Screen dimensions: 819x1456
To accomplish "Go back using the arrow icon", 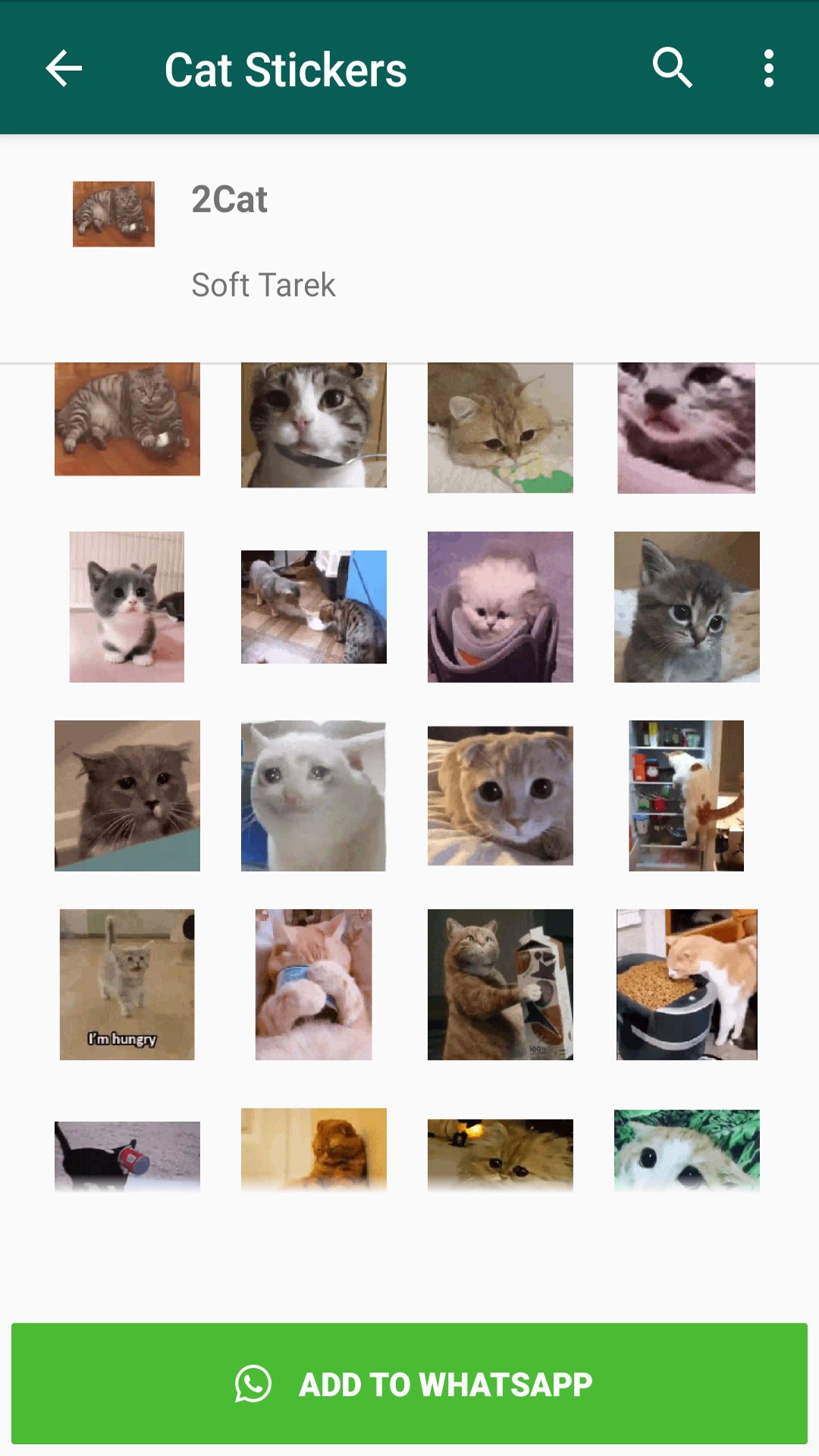I will point(64,69).
